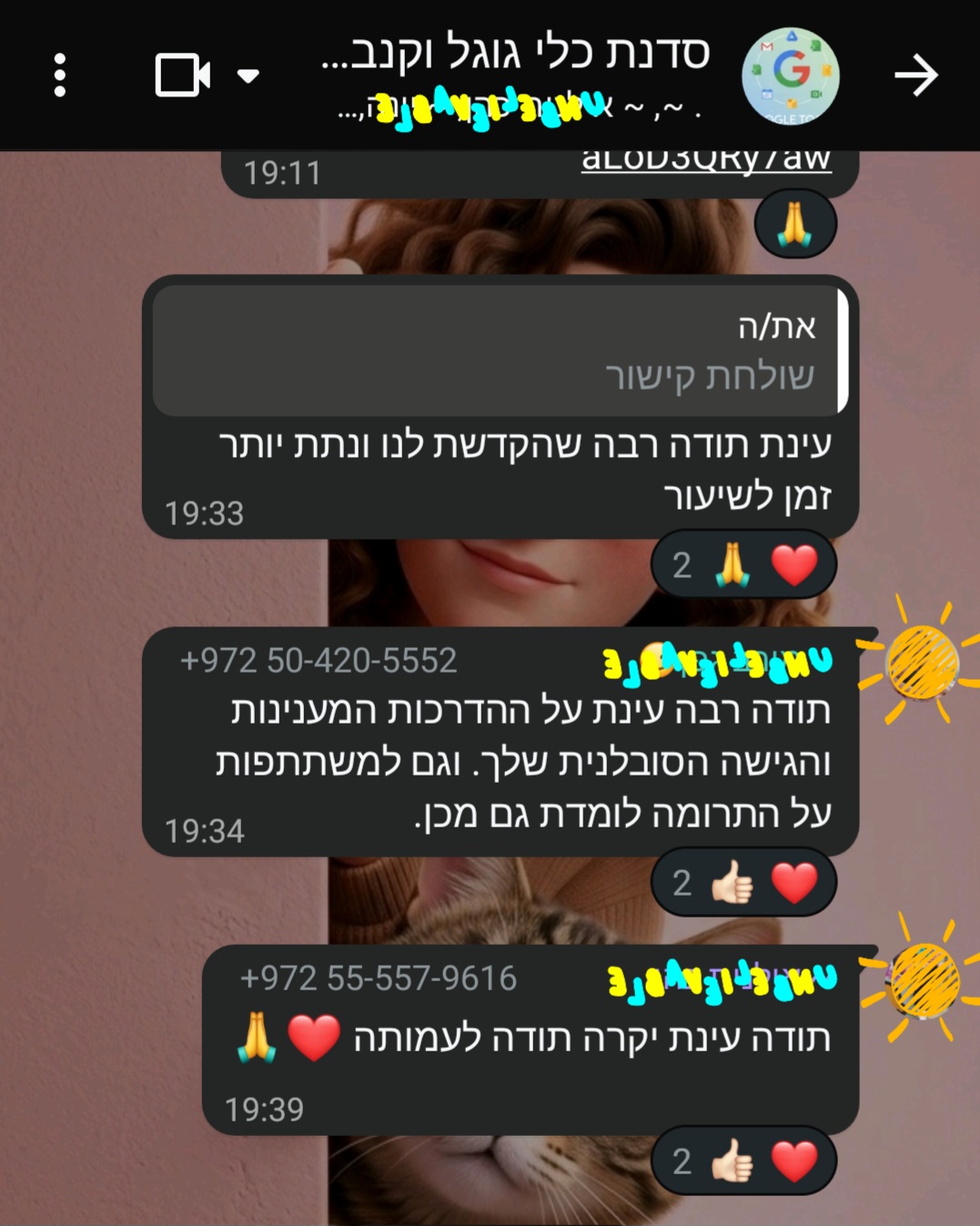Viewport: 980px width, 1226px height.
Task: View reactions on the 19:39 message
Action: pos(743,1161)
